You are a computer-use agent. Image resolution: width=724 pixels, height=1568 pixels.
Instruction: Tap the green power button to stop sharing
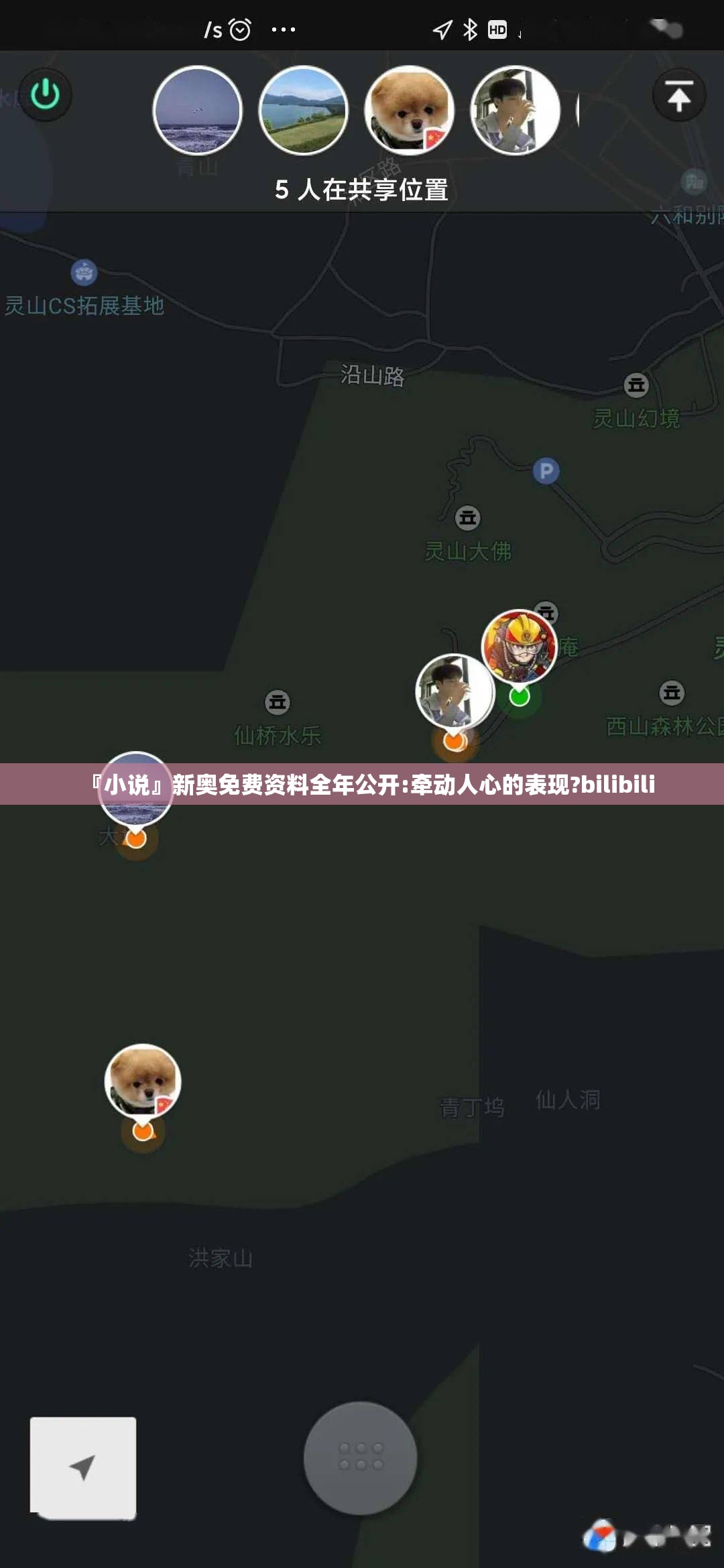(45, 95)
